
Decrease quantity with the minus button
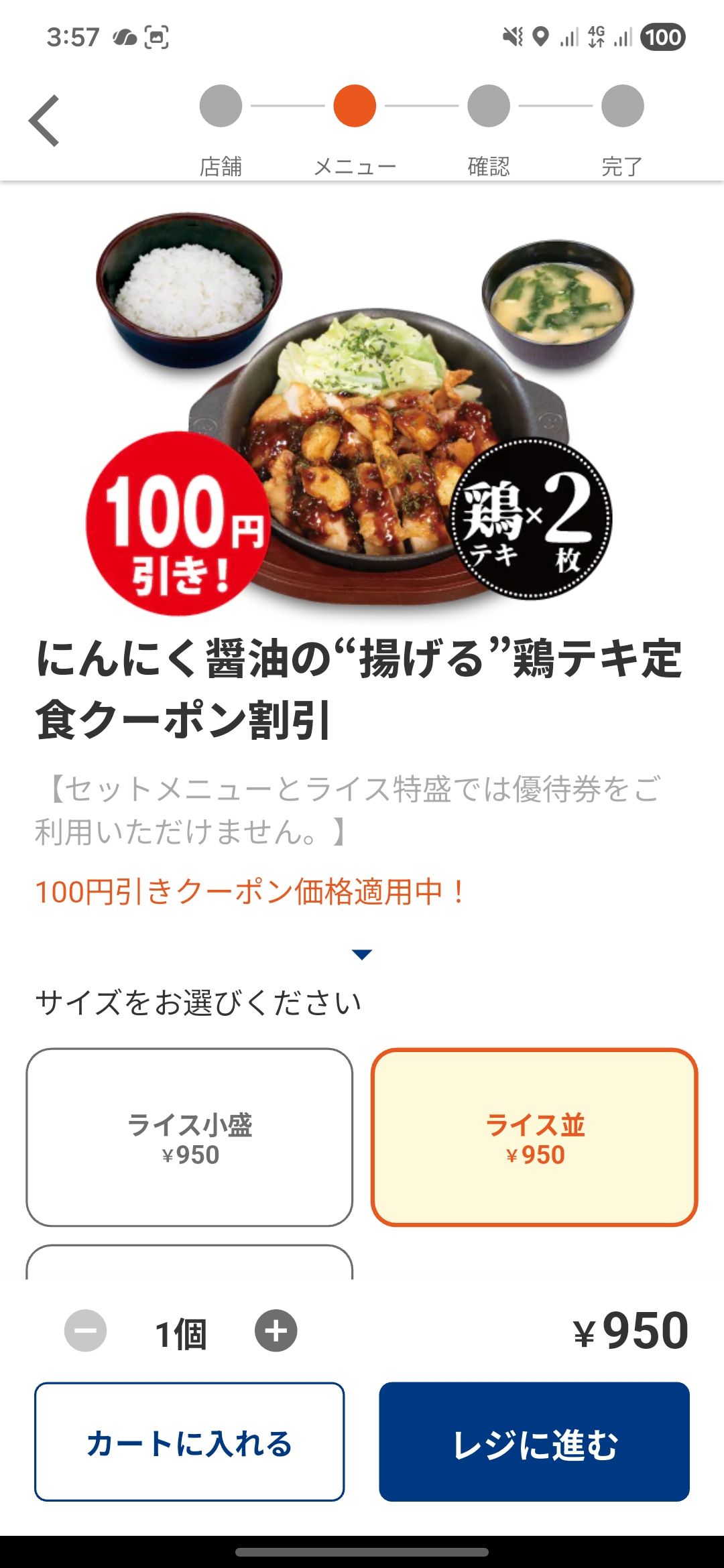click(x=85, y=1331)
